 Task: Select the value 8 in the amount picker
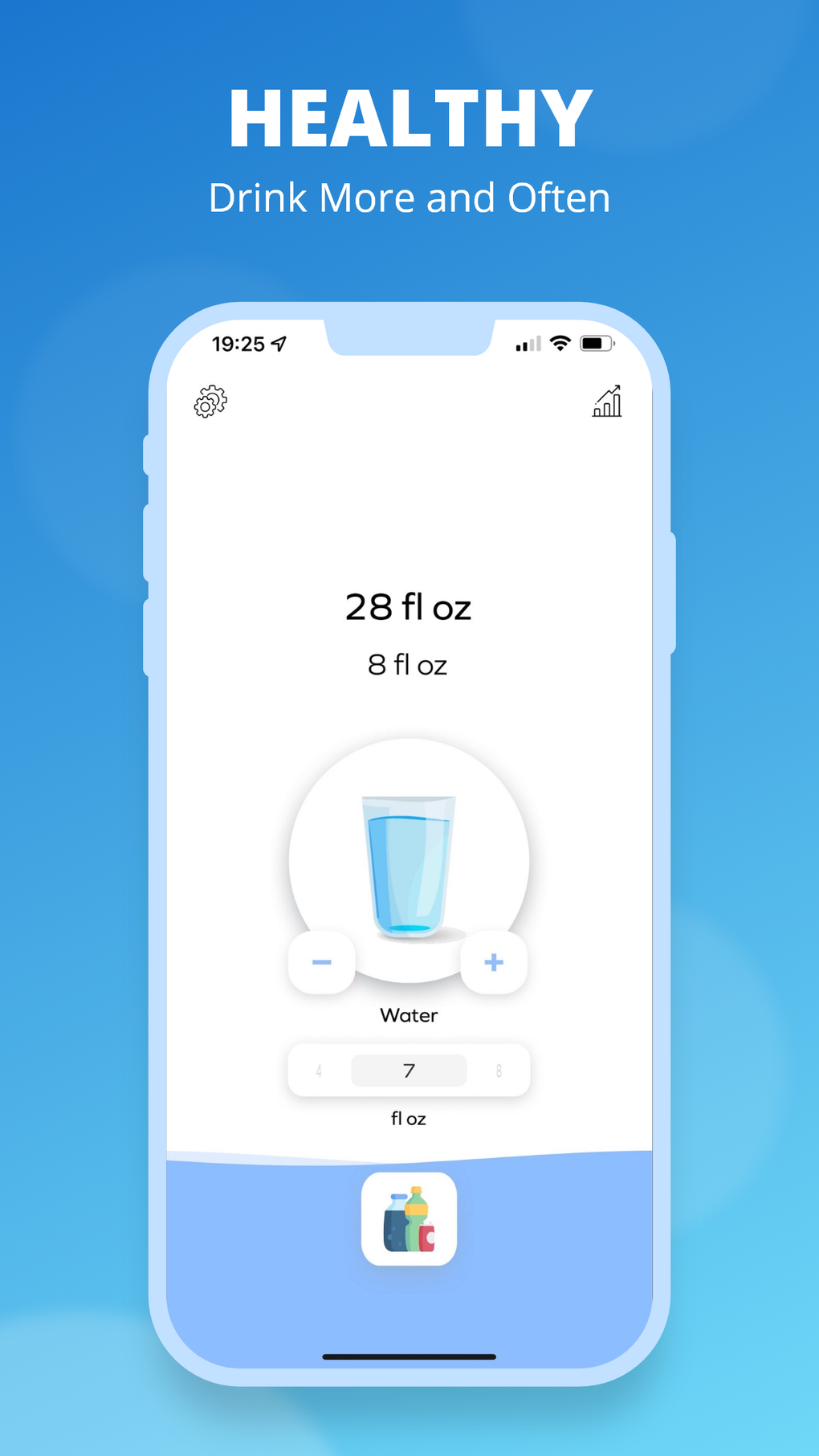pos(499,1071)
